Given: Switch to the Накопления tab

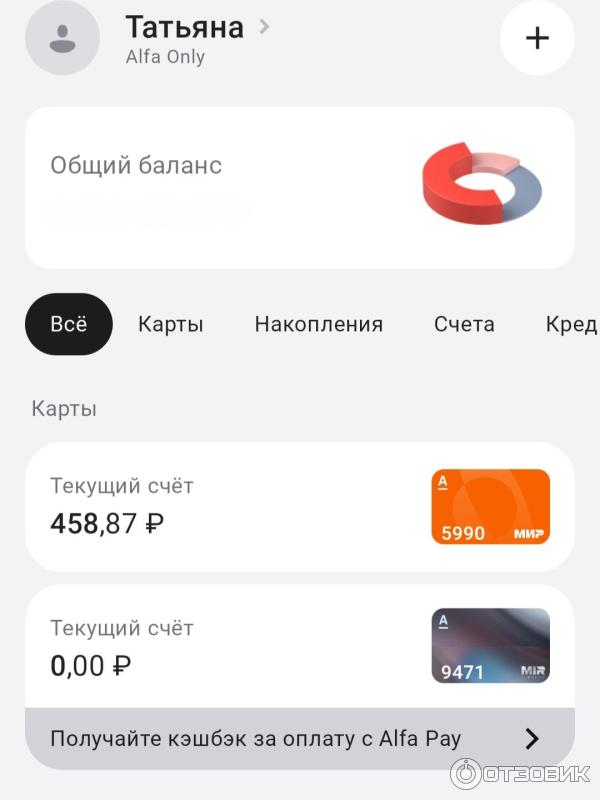Looking at the screenshot, I should [318, 324].
